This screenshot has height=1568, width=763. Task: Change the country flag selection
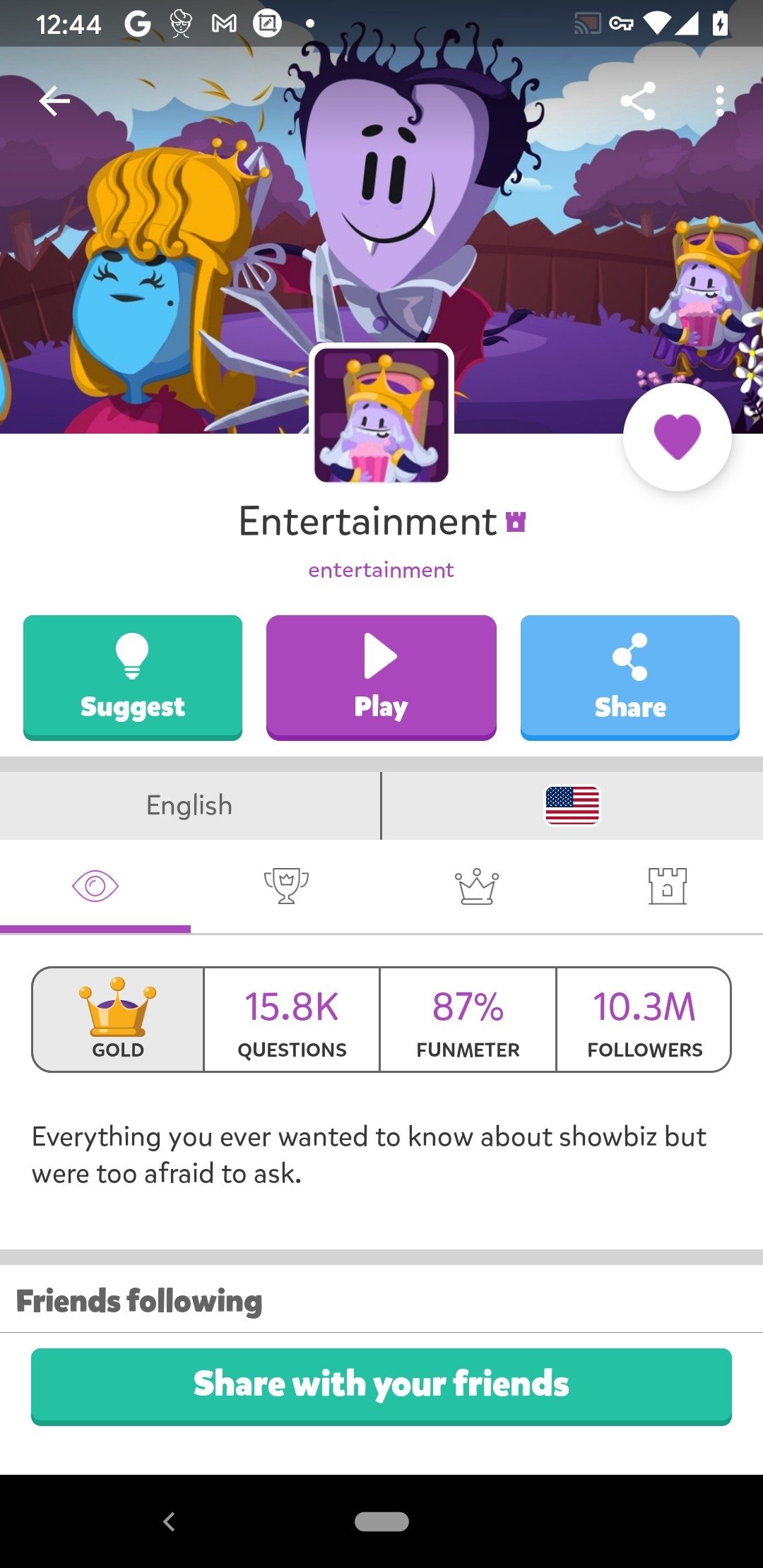pyautogui.click(x=572, y=805)
